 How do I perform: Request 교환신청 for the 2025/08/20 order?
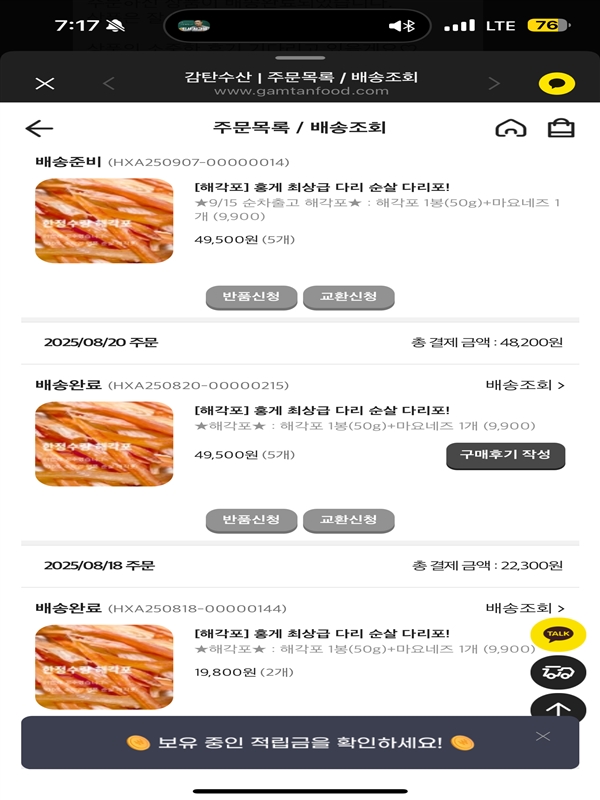[348, 520]
